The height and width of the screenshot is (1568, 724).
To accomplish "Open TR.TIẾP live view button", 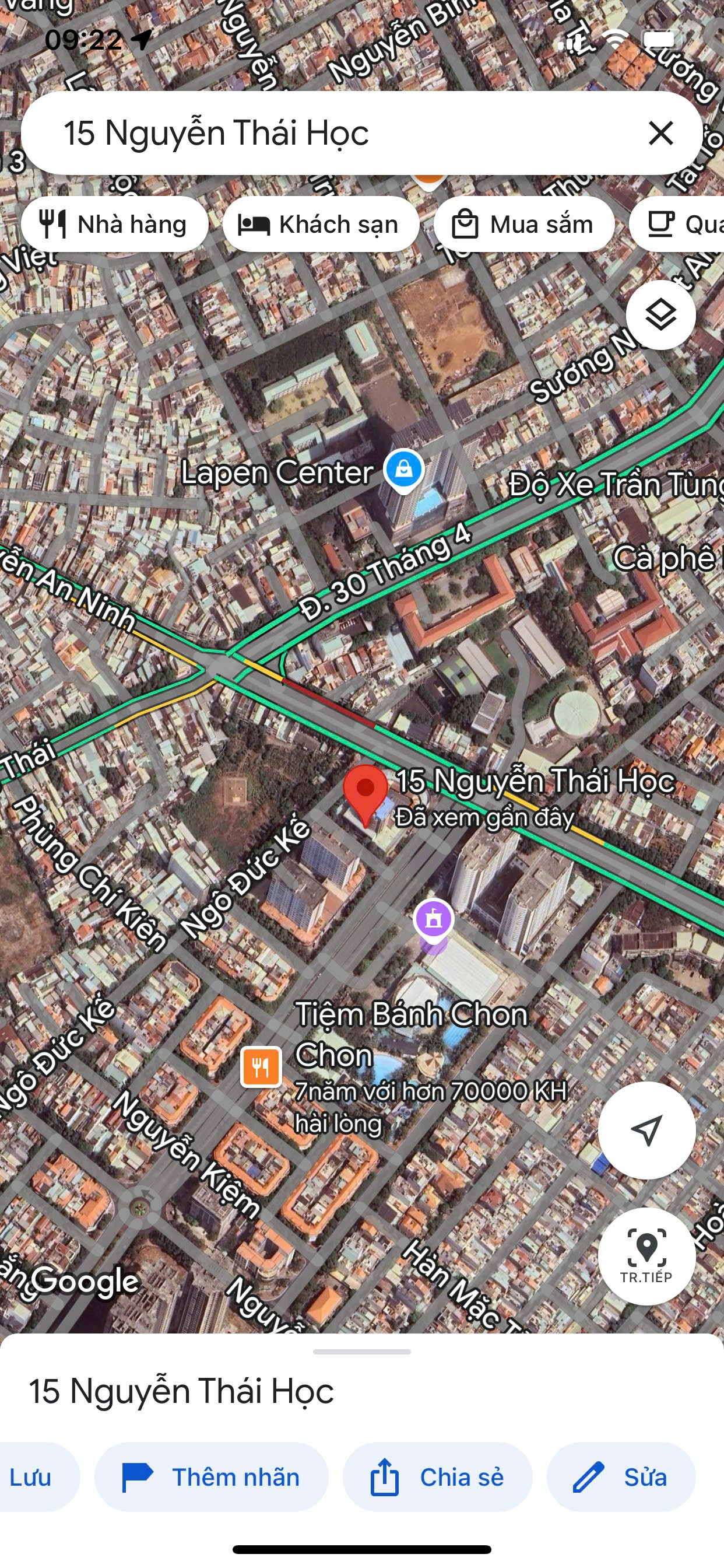I will point(646,1256).
